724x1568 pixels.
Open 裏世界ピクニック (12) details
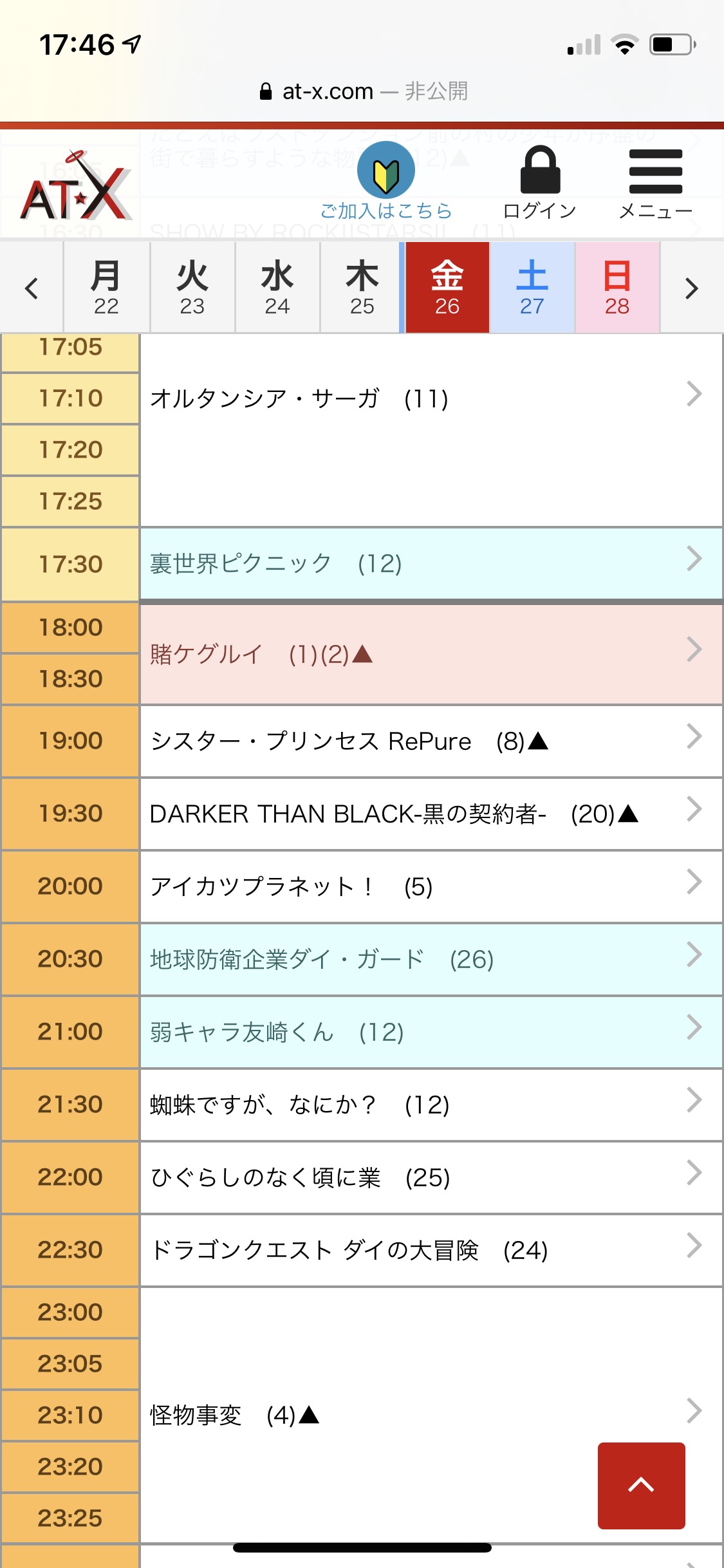pos(431,564)
